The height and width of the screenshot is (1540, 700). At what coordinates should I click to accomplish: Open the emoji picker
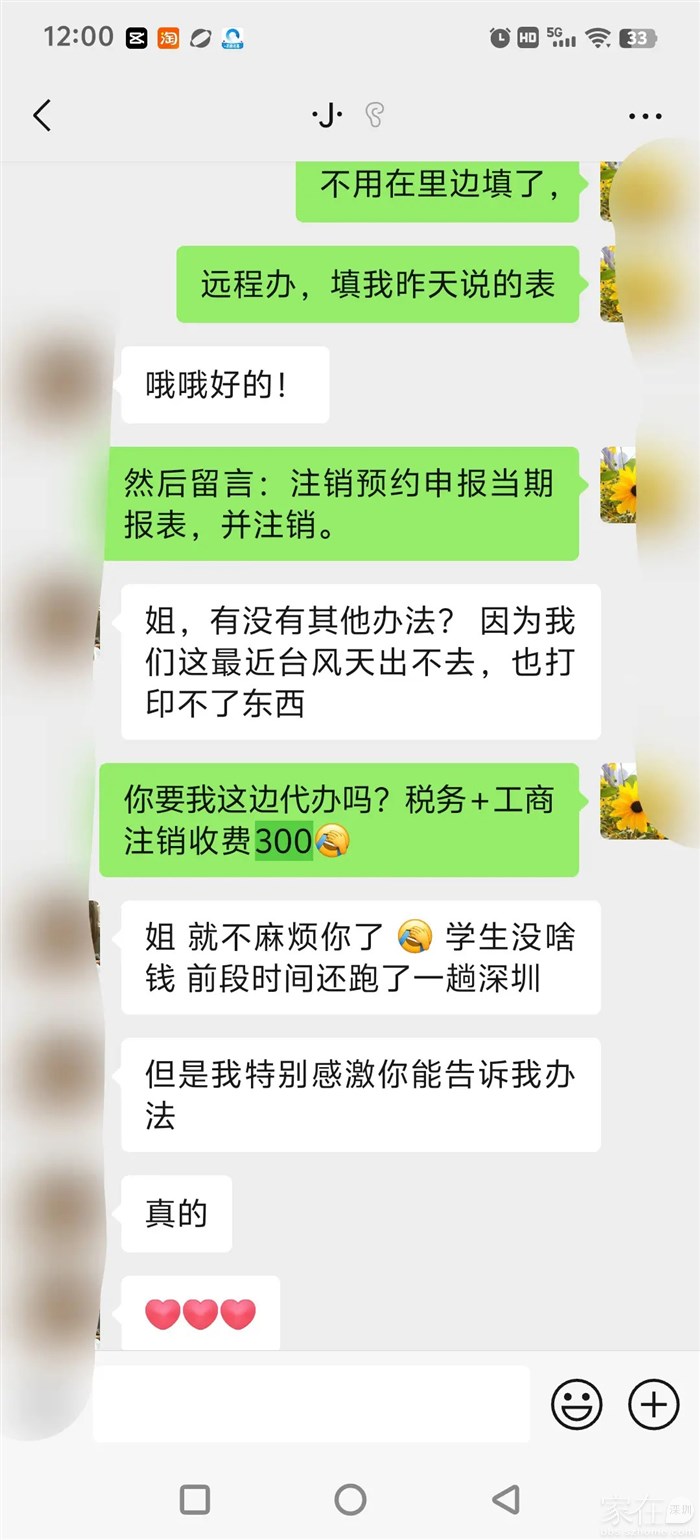point(577,1404)
